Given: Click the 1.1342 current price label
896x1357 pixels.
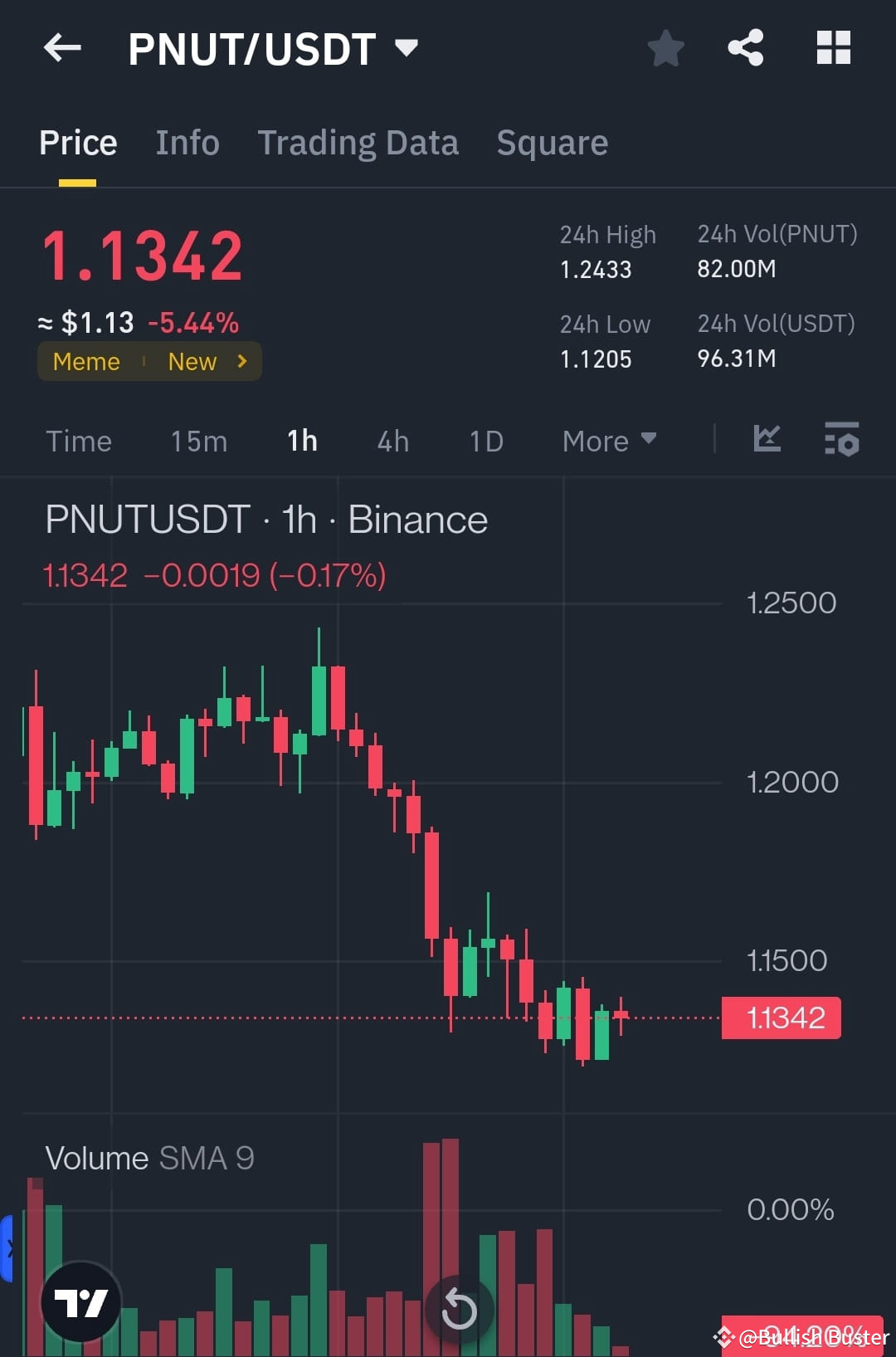Looking at the screenshot, I should (x=781, y=1018).
